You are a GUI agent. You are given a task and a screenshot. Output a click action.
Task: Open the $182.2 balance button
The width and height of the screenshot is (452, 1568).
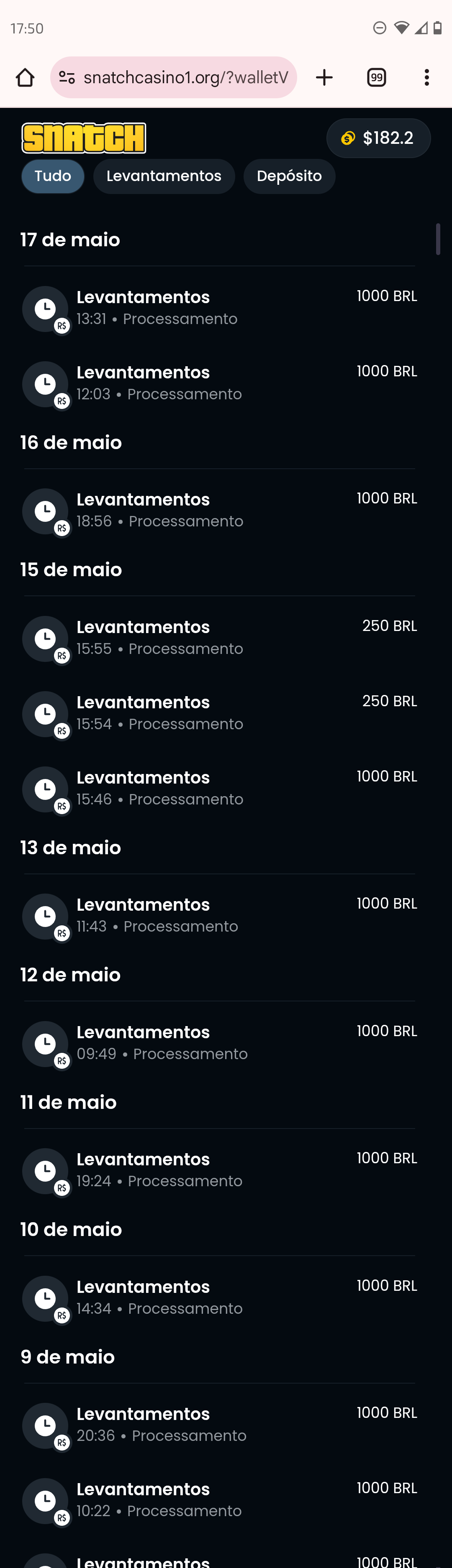(x=378, y=138)
